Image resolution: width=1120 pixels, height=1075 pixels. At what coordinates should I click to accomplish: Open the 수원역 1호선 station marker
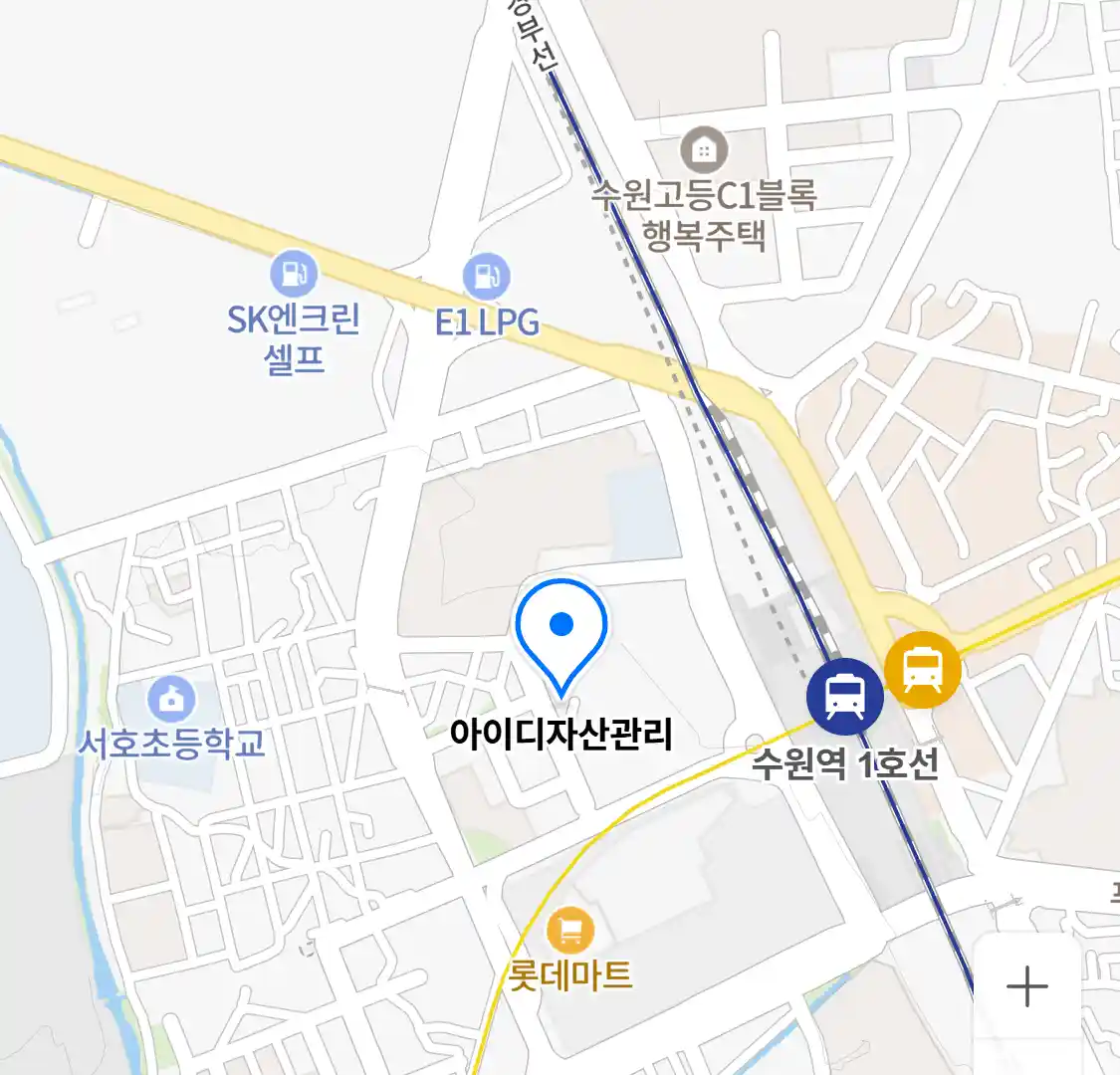[x=844, y=696]
